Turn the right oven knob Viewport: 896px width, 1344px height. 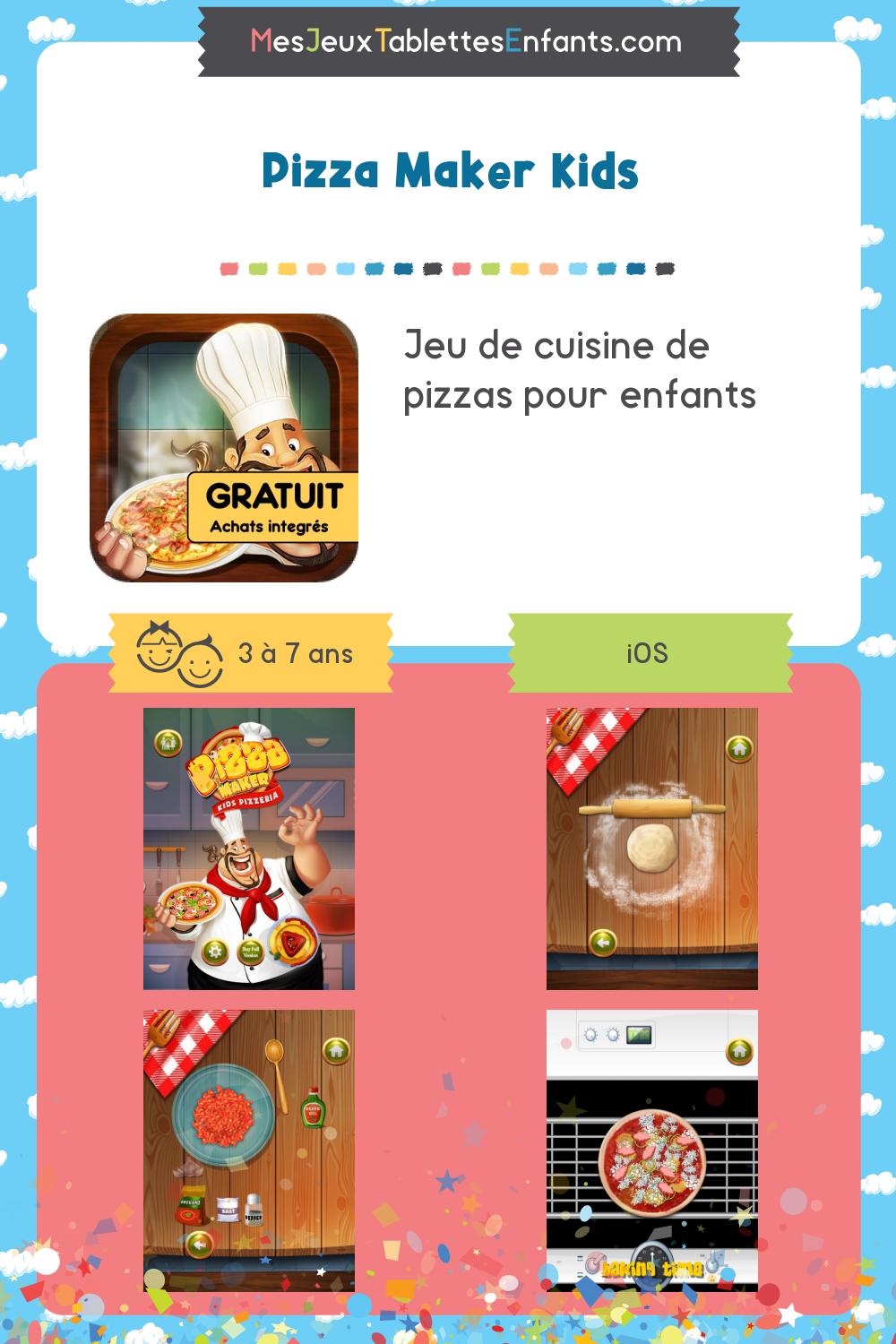[x=612, y=1034]
